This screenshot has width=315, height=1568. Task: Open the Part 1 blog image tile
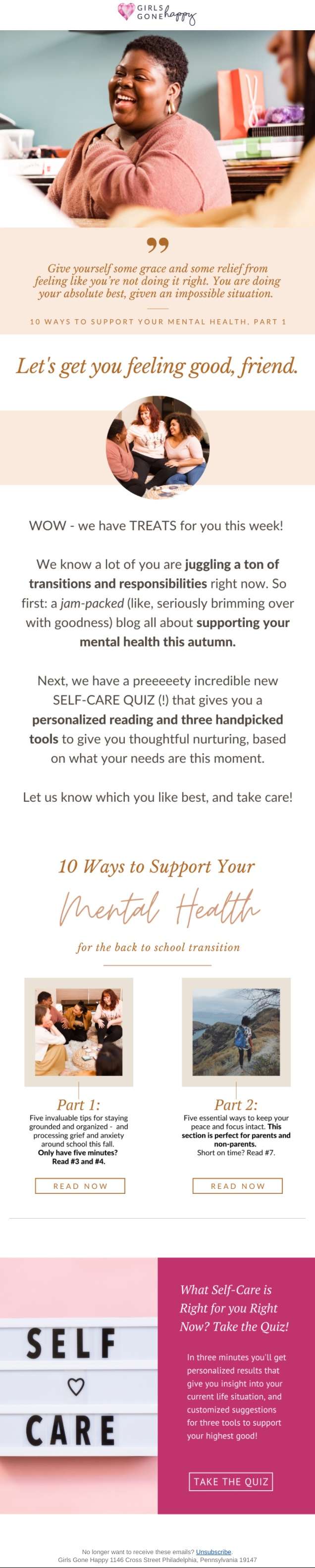click(x=78, y=1032)
